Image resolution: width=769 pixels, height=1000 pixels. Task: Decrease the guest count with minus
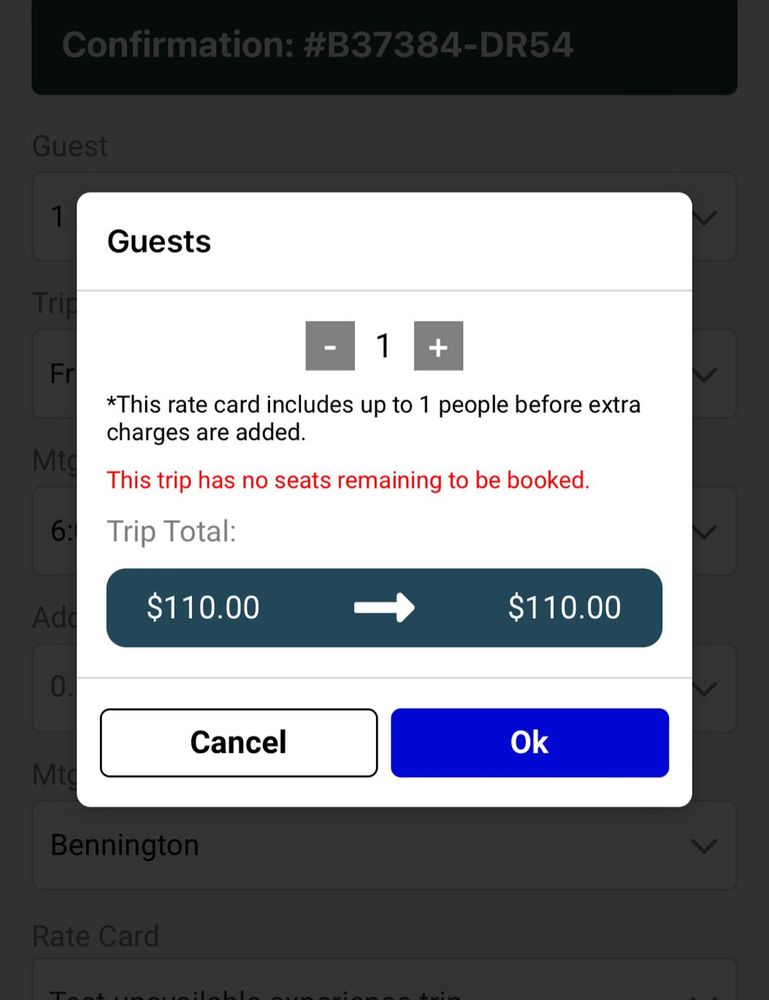(x=330, y=347)
